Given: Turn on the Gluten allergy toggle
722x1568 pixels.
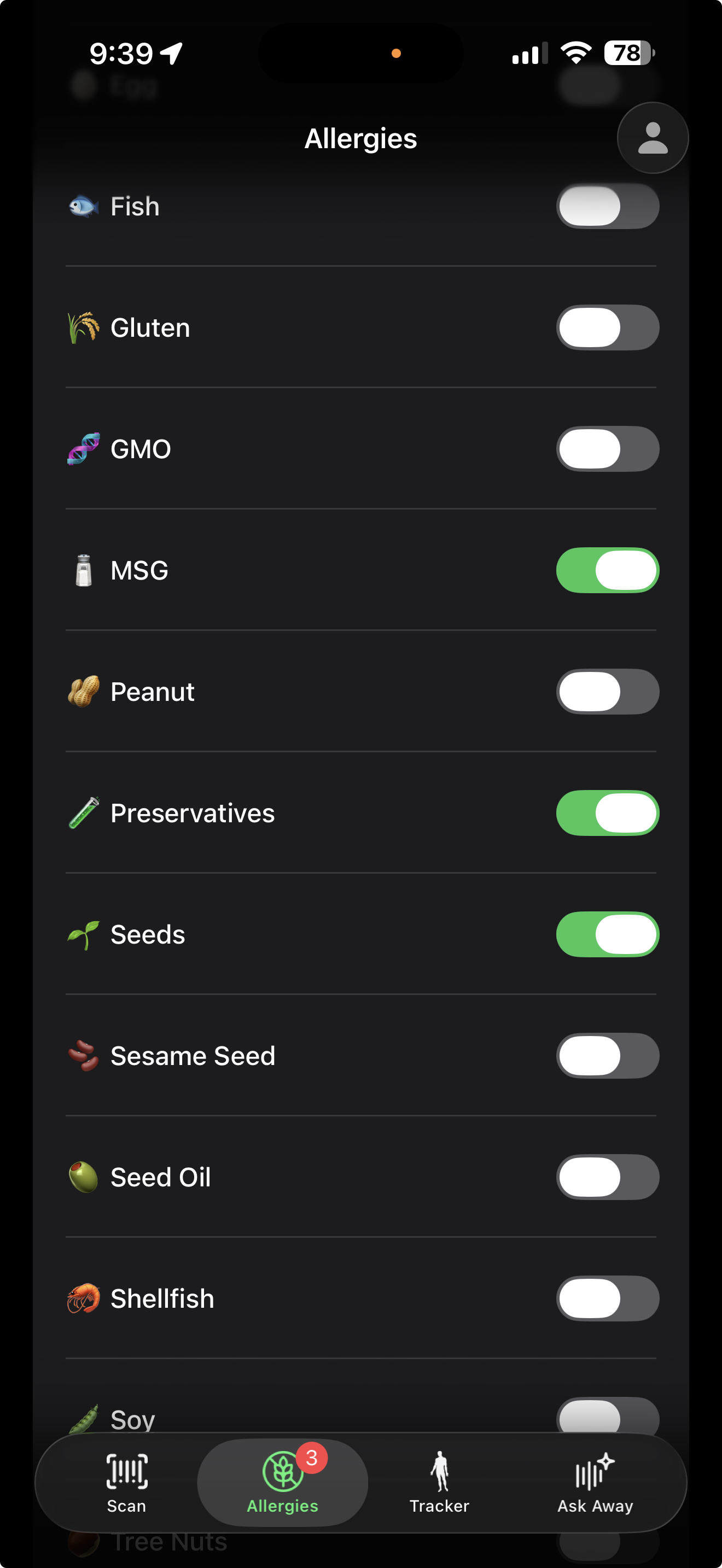Looking at the screenshot, I should 608,327.
